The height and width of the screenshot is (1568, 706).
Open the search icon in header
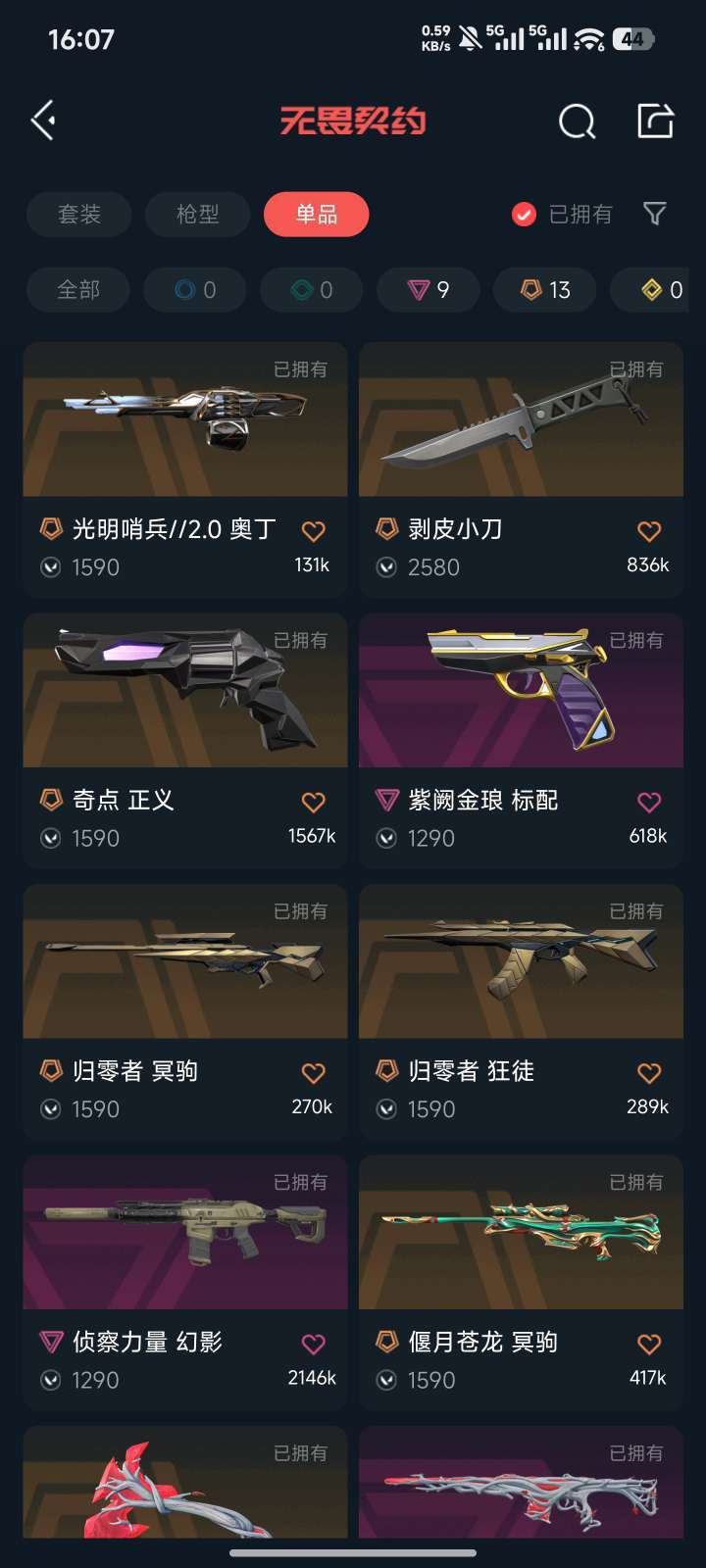click(577, 122)
